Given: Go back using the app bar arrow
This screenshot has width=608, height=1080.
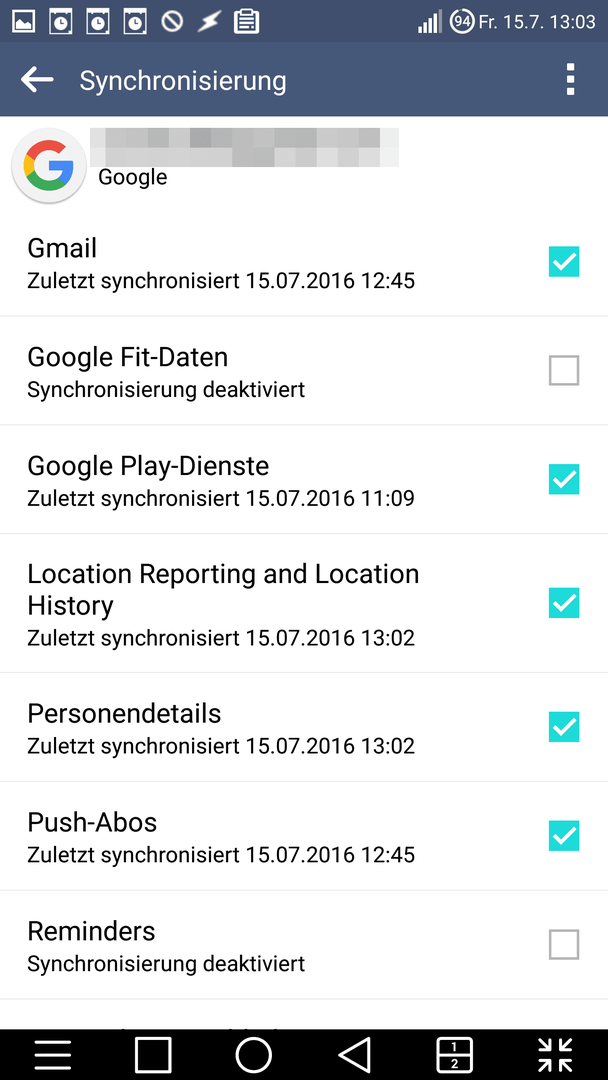Looking at the screenshot, I should [37, 80].
